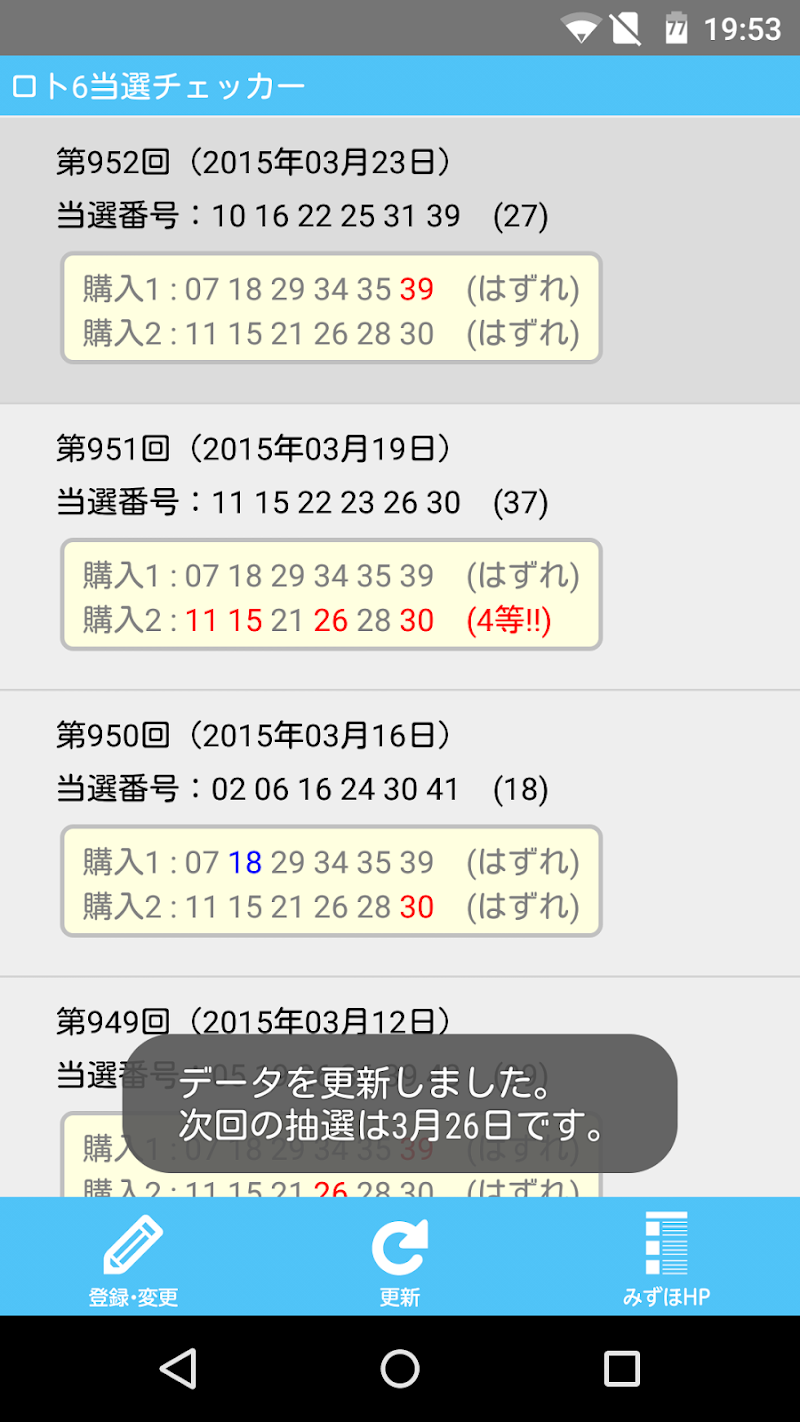The width and height of the screenshot is (800, 1422).
Task: Refresh data with the 更新 button
Action: (x=400, y=1257)
